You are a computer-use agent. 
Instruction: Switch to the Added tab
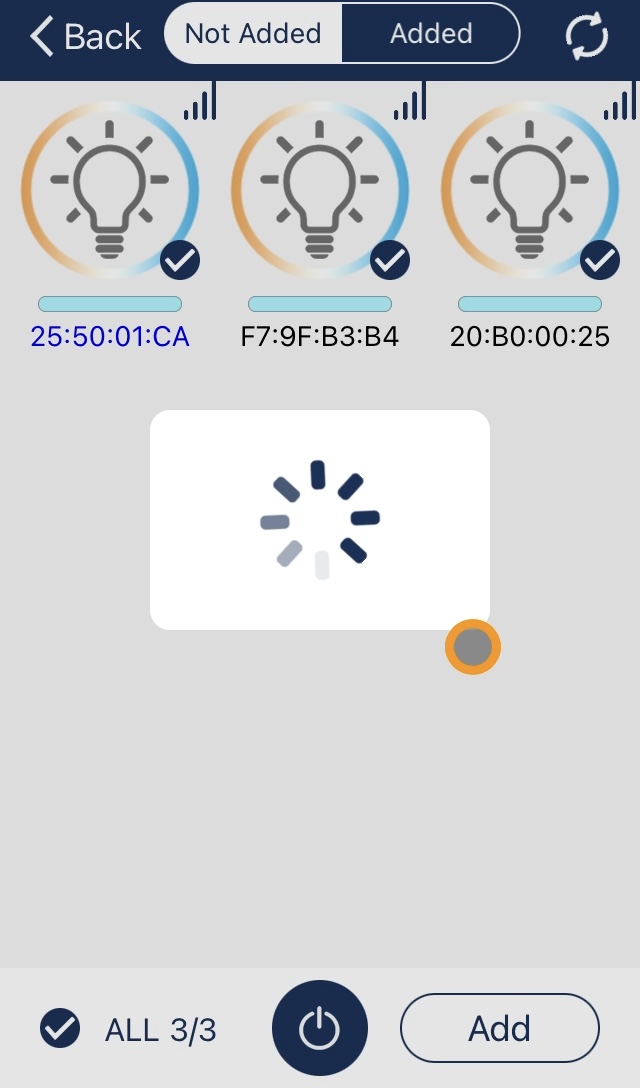pos(431,33)
